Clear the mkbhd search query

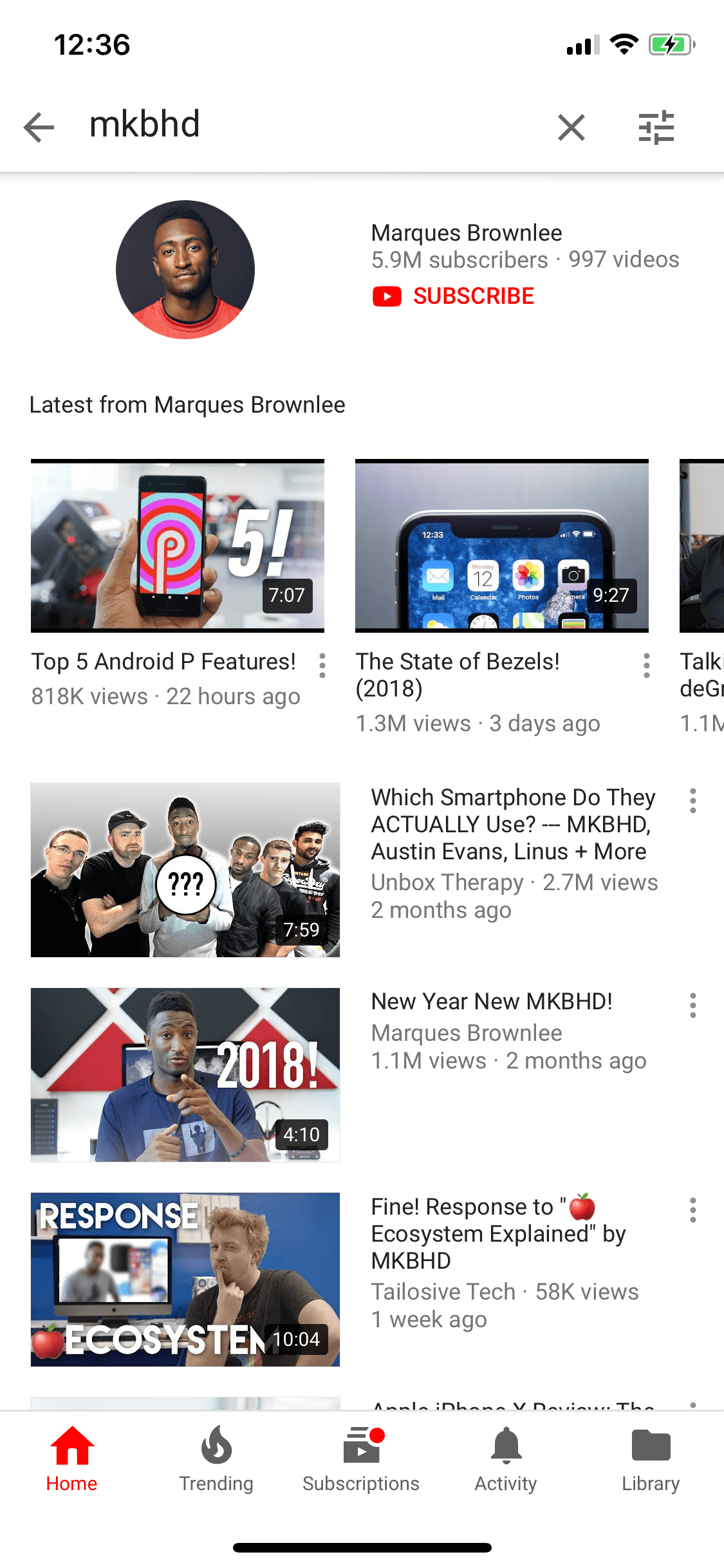571,127
